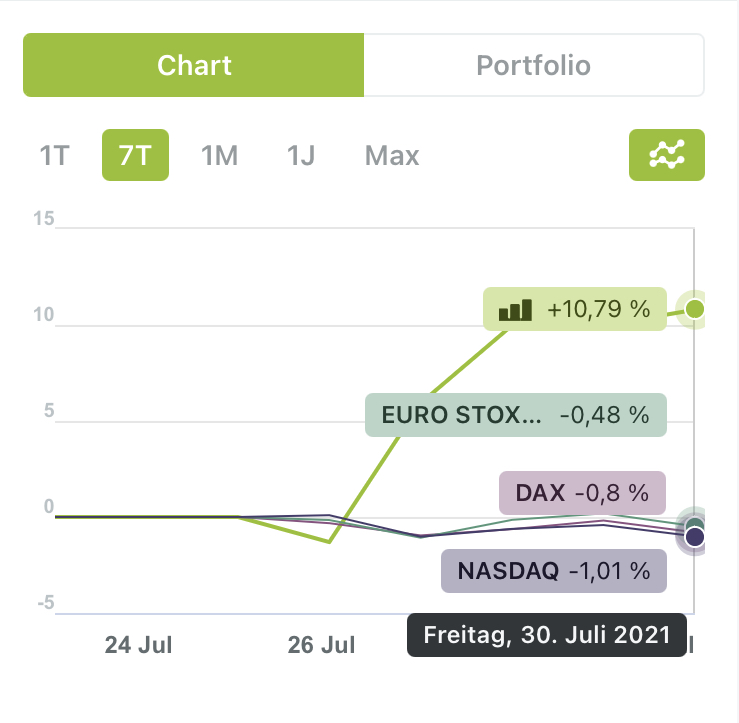
Task: Choose the Max time range
Action: [392, 156]
